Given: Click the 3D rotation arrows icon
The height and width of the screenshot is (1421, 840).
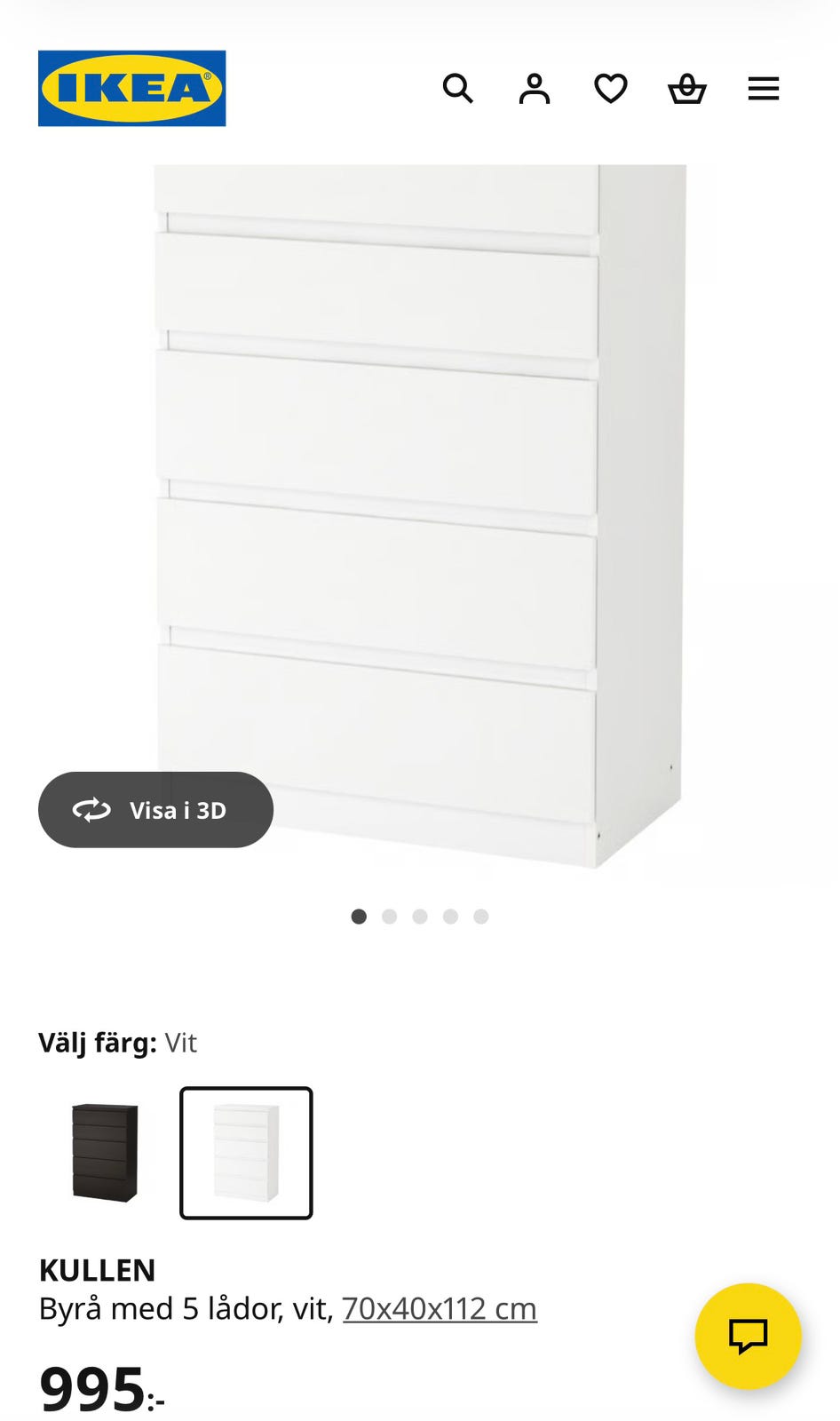Looking at the screenshot, I should coord(93,809).
